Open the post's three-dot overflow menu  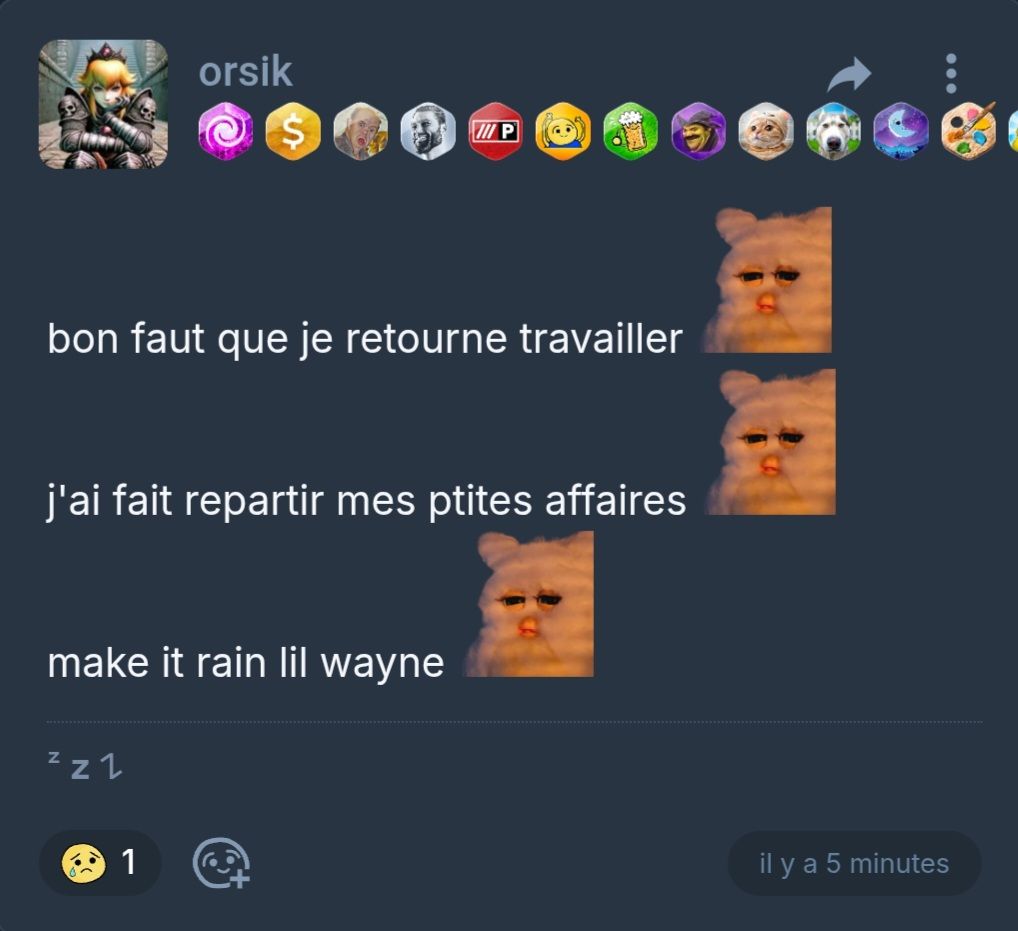click(x=950, y=74)
